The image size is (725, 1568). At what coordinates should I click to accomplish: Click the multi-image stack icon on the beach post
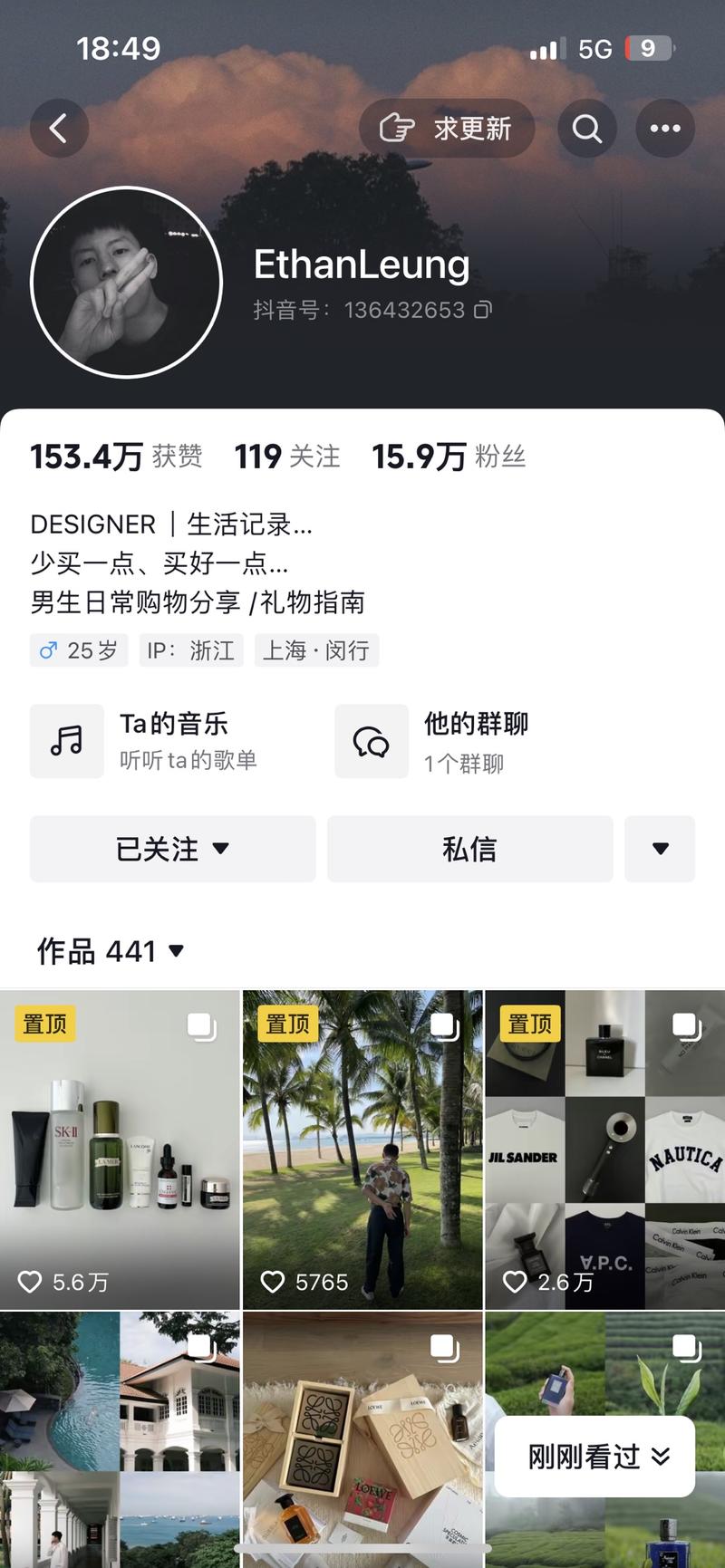coord(443,1026)
